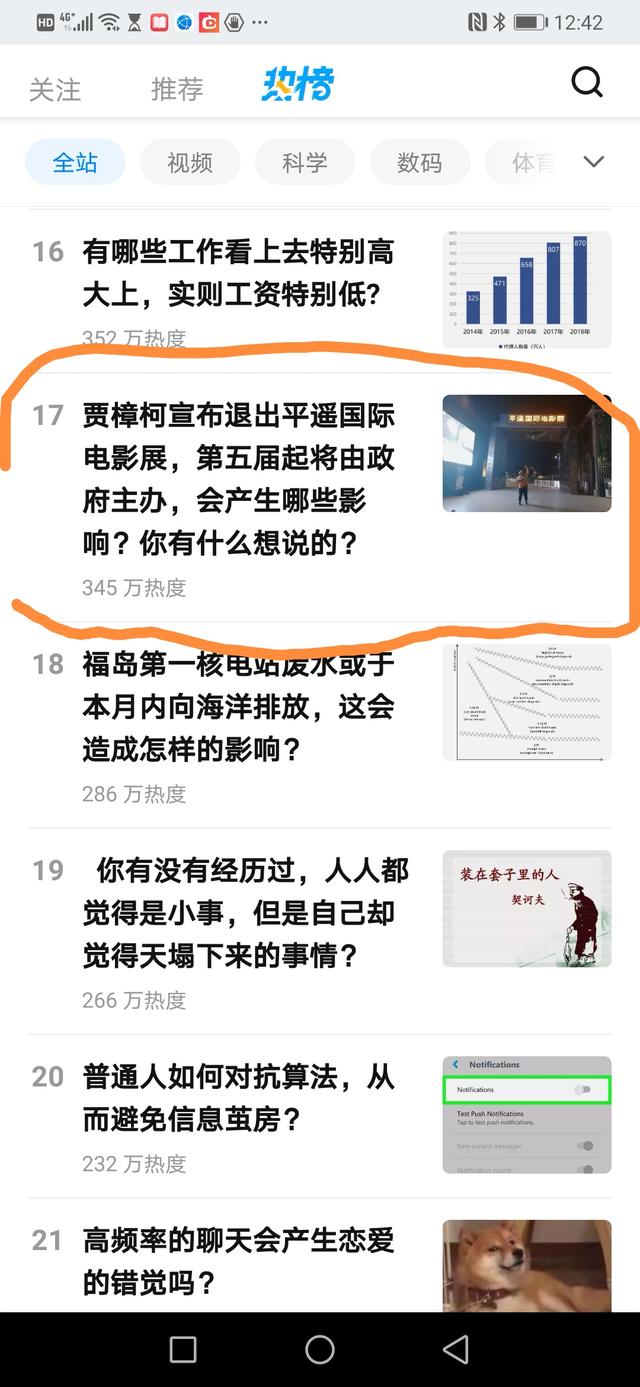Expand the category list chevron
Viewport: 640px width, 1387px height.
[594, 162]
